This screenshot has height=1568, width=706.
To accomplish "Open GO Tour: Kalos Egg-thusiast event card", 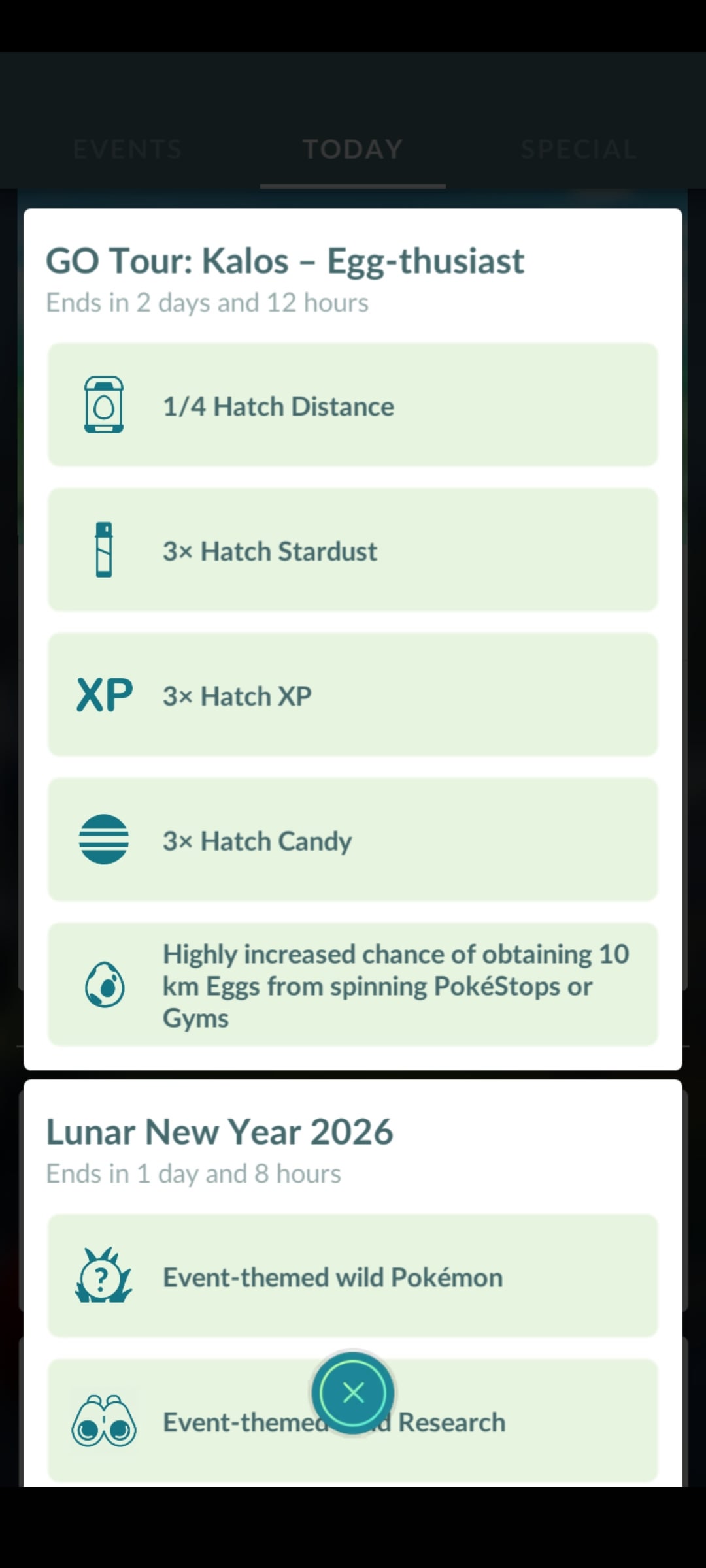I will point(285,261).
